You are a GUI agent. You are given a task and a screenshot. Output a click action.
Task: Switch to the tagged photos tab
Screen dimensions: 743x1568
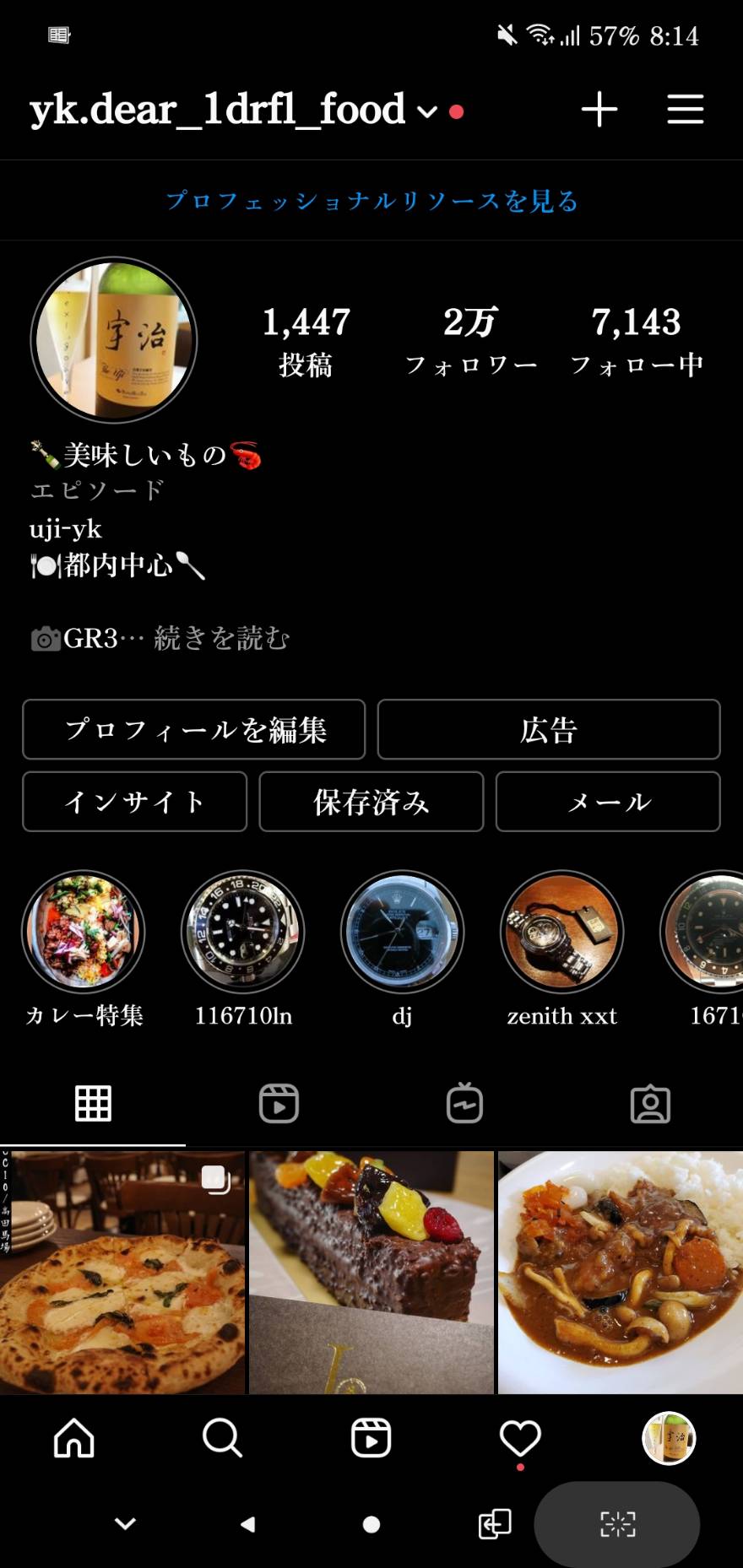pos(650,1103)
